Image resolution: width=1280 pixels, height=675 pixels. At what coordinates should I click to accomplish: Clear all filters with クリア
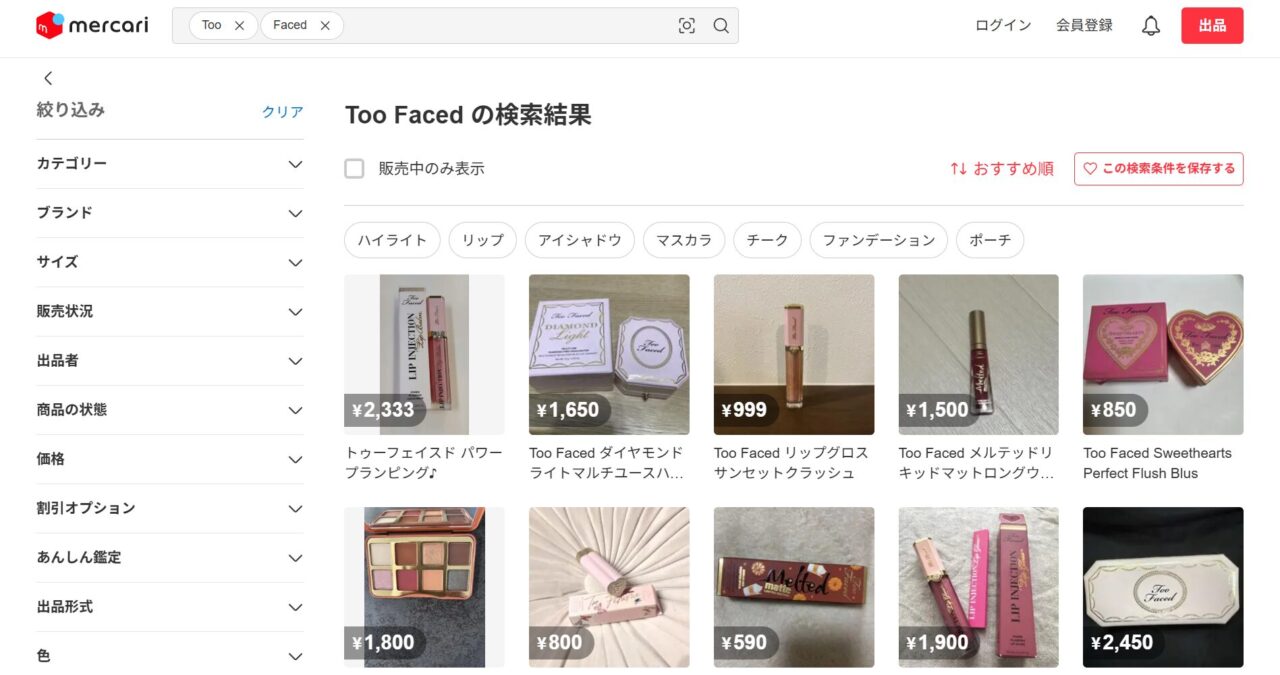(x=282, y=112)
